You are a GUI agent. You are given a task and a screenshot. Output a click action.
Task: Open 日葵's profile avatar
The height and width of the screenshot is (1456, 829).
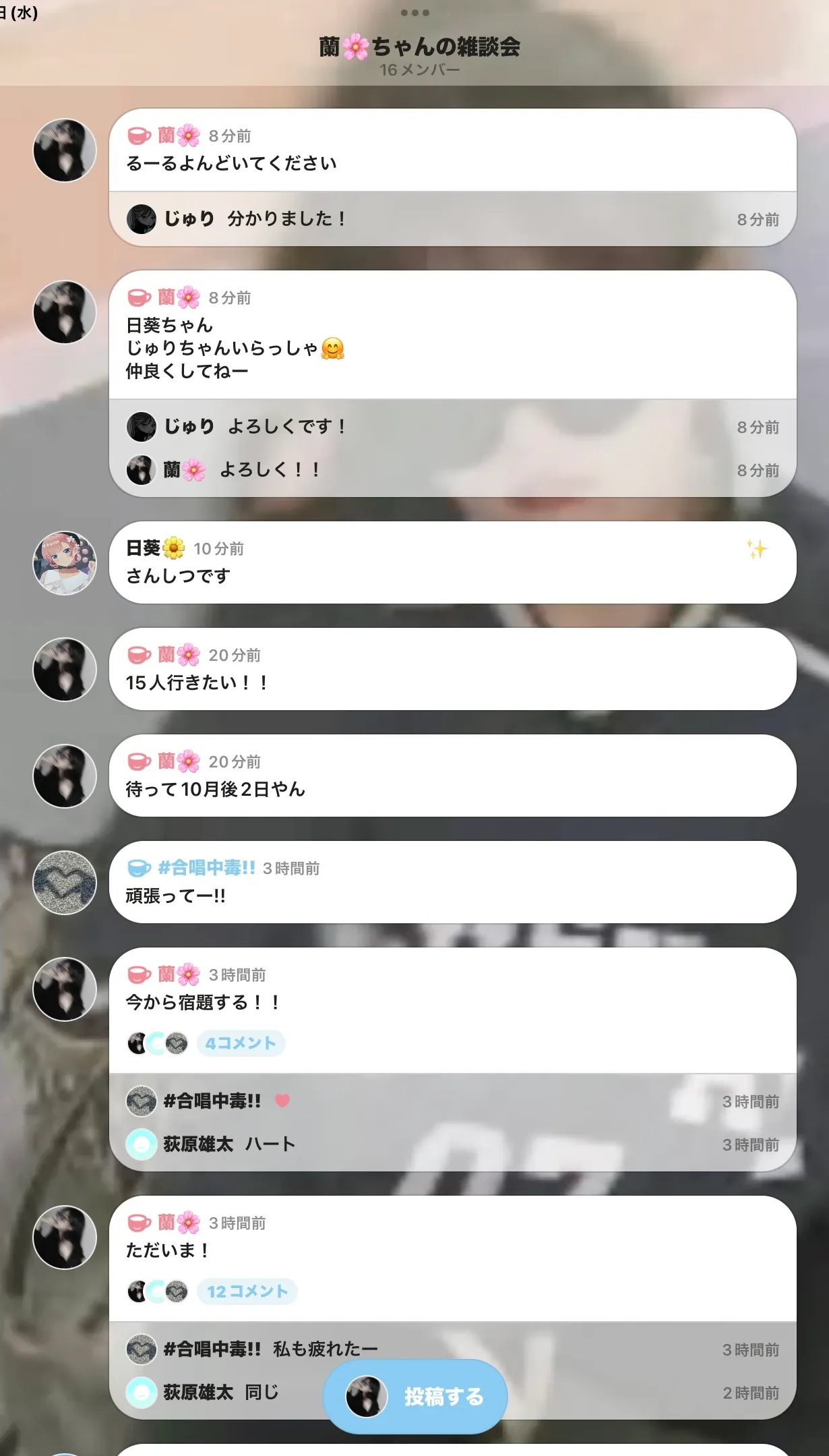coord(65,563)
